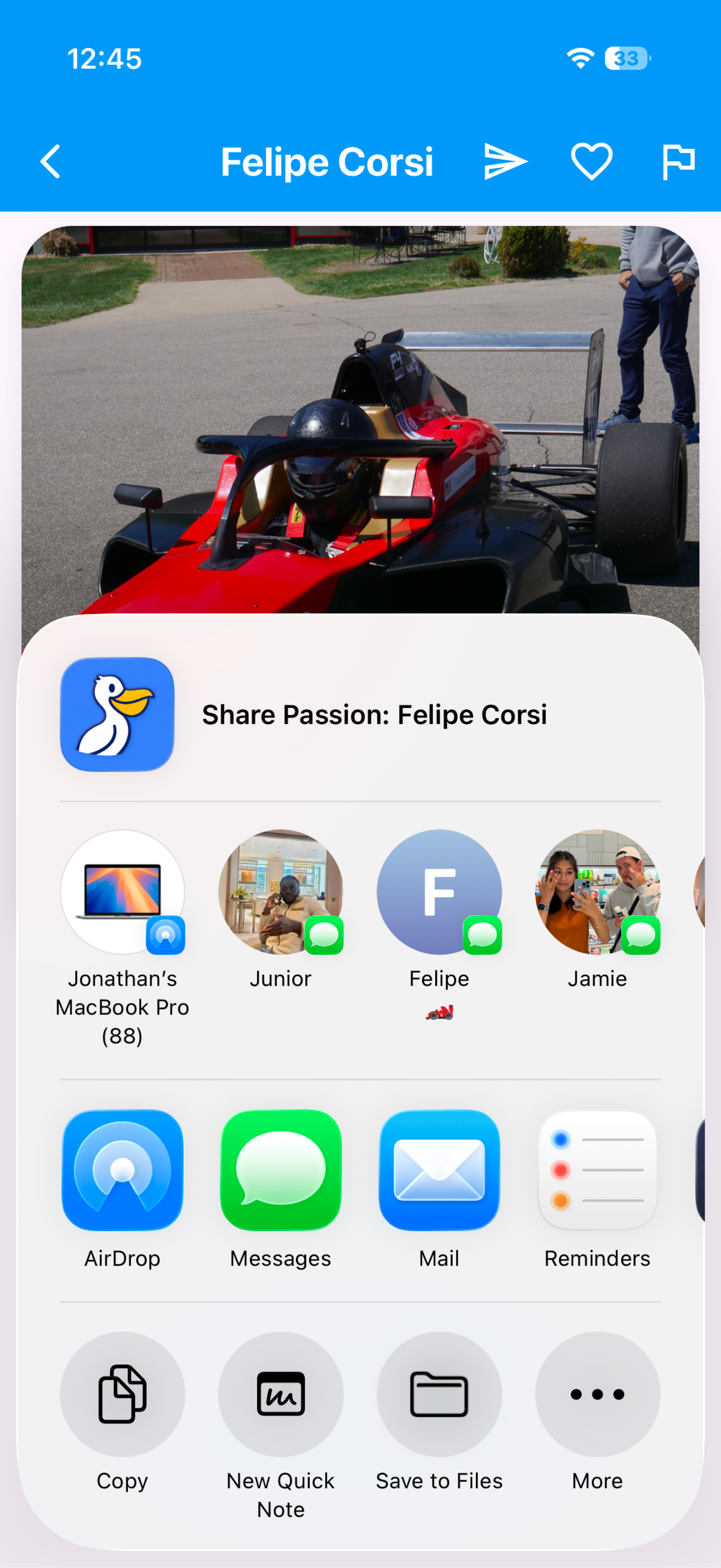Image resolution: width=721 pixels, height=1568 pixels.
Task: Select Save to Files
Action: [x=439, y=1394]
